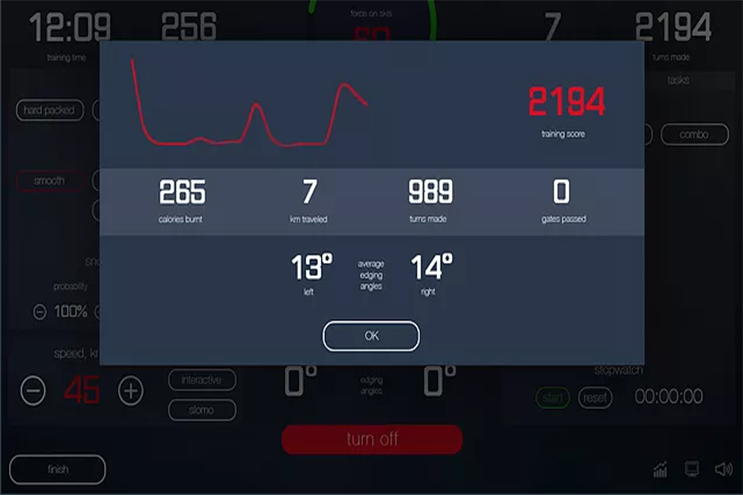Start the stopwatch
This screenshot has width=743, height=495.
(x=552, y=397)
